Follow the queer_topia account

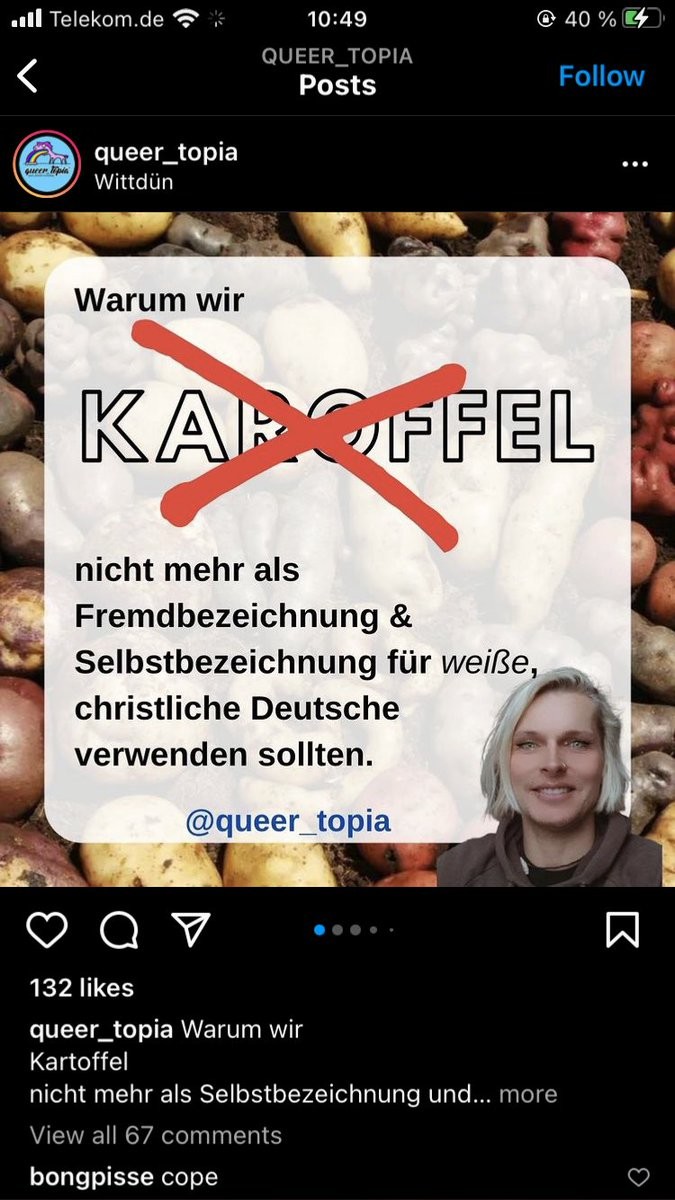(601, 76)
